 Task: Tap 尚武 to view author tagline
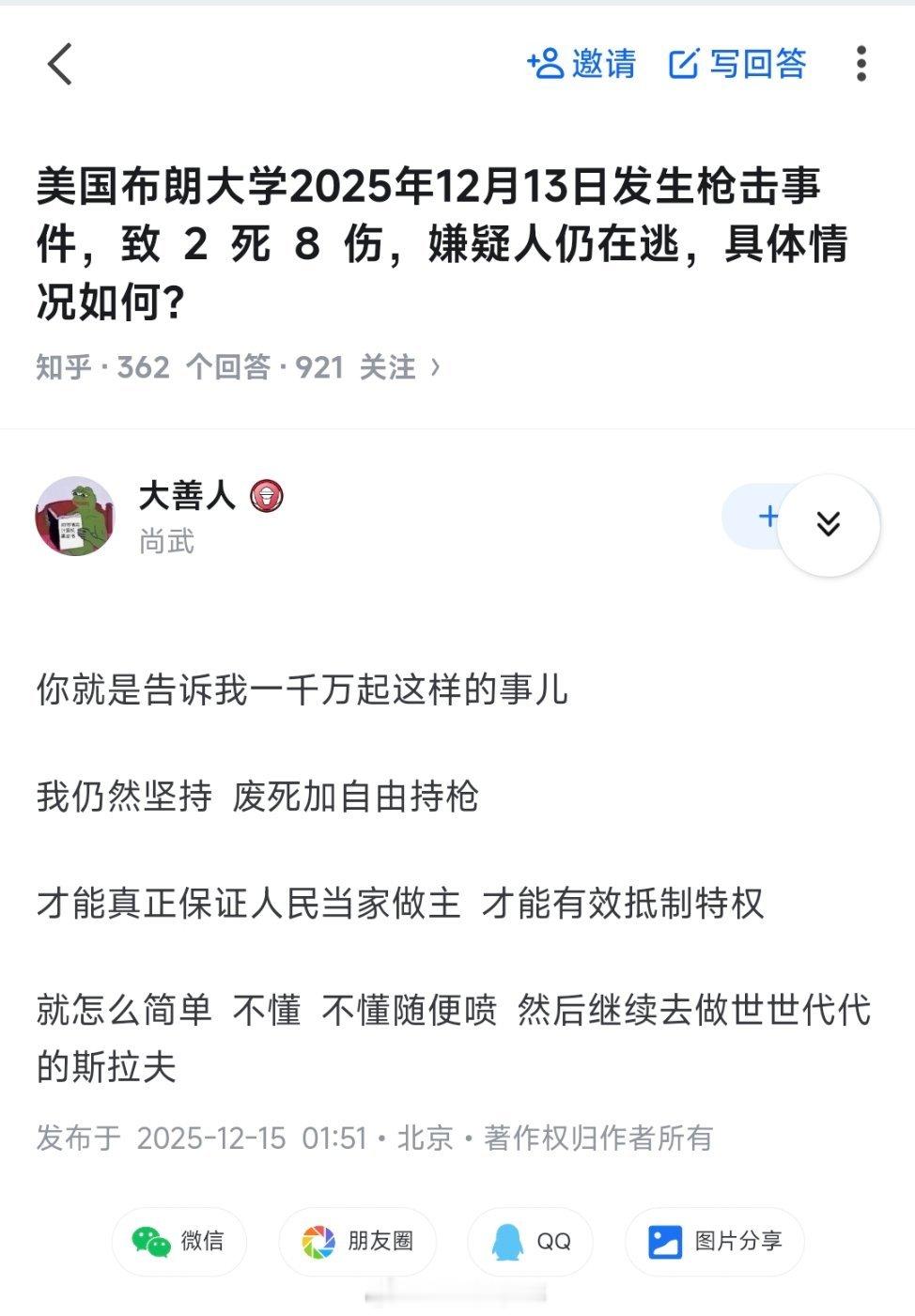[x=169, y=541]
